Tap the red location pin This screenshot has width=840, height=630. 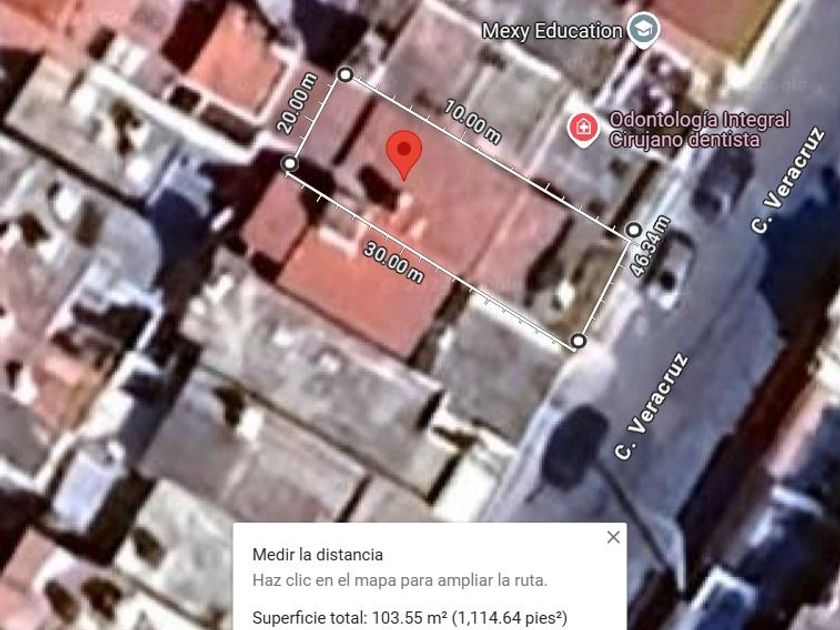click(x=403, y=153)
